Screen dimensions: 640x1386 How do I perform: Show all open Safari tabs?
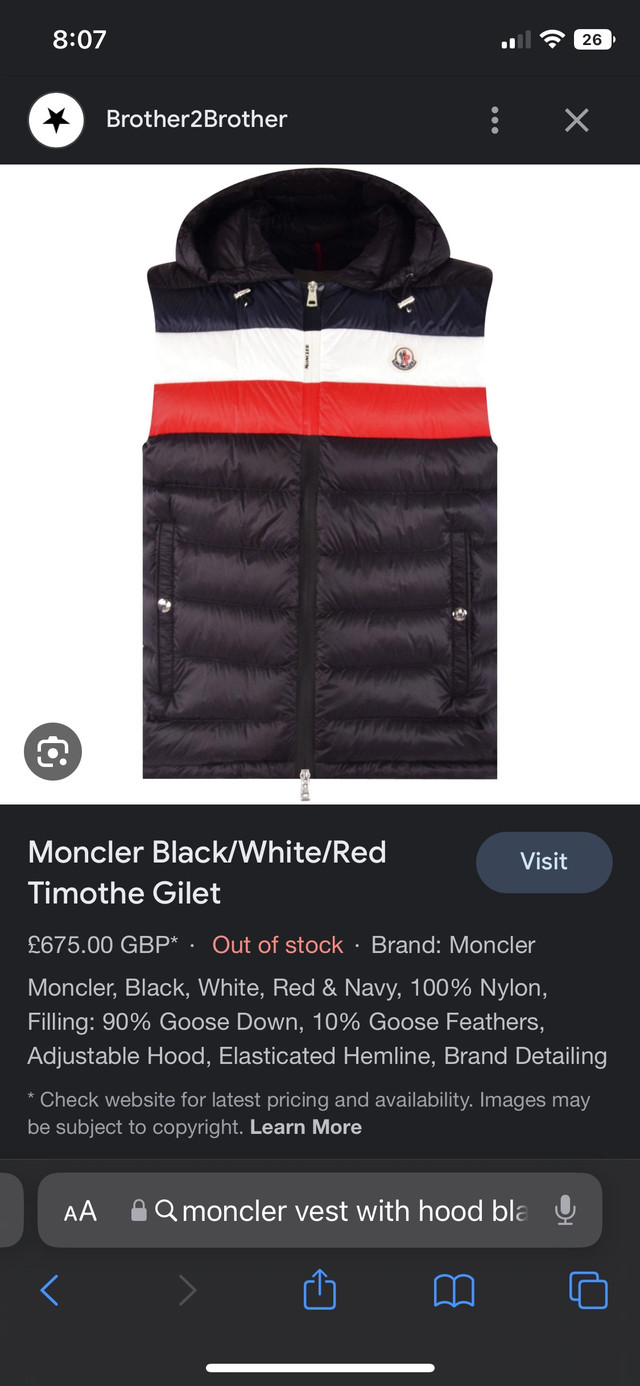coord(587,1290)
